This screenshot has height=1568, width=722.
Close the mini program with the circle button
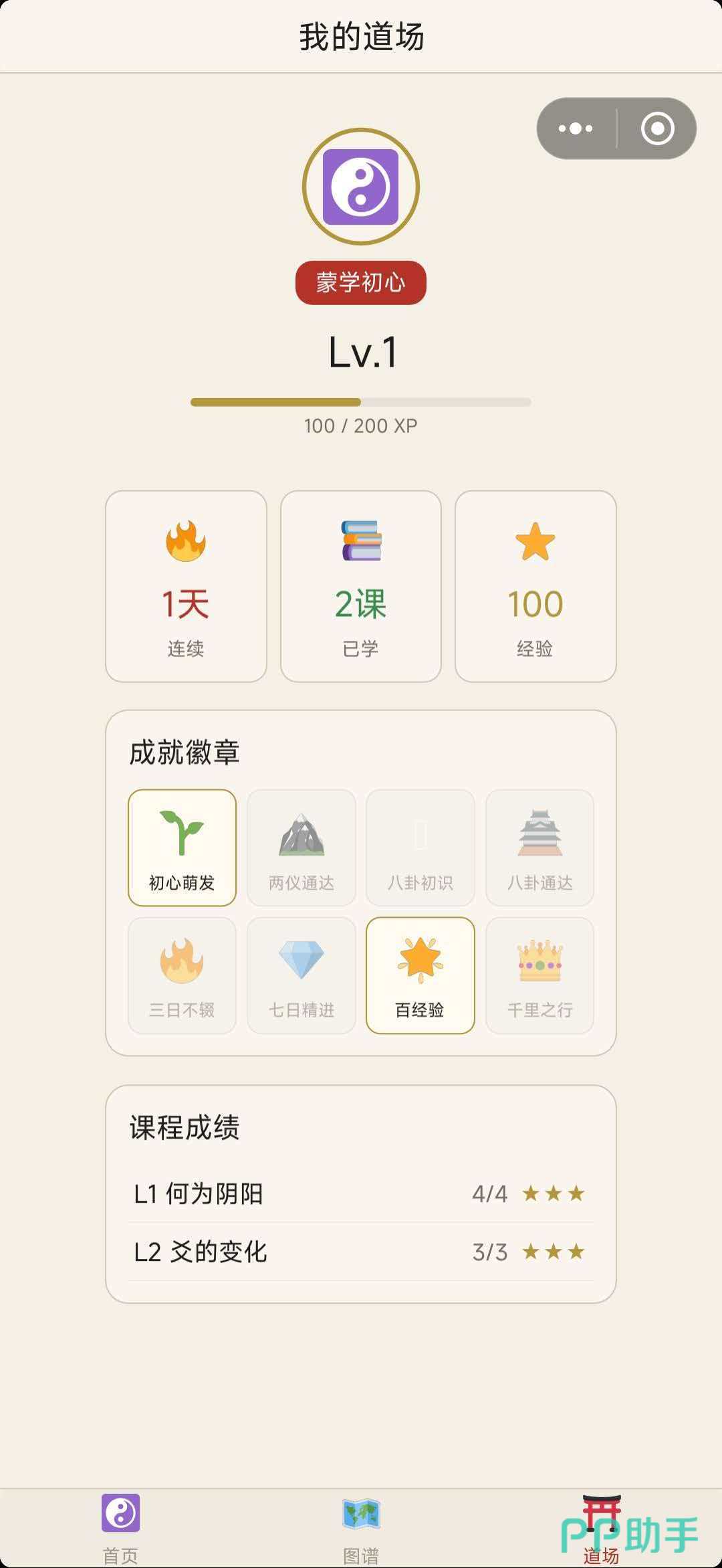pyautogui.click(x=657, y=128)
